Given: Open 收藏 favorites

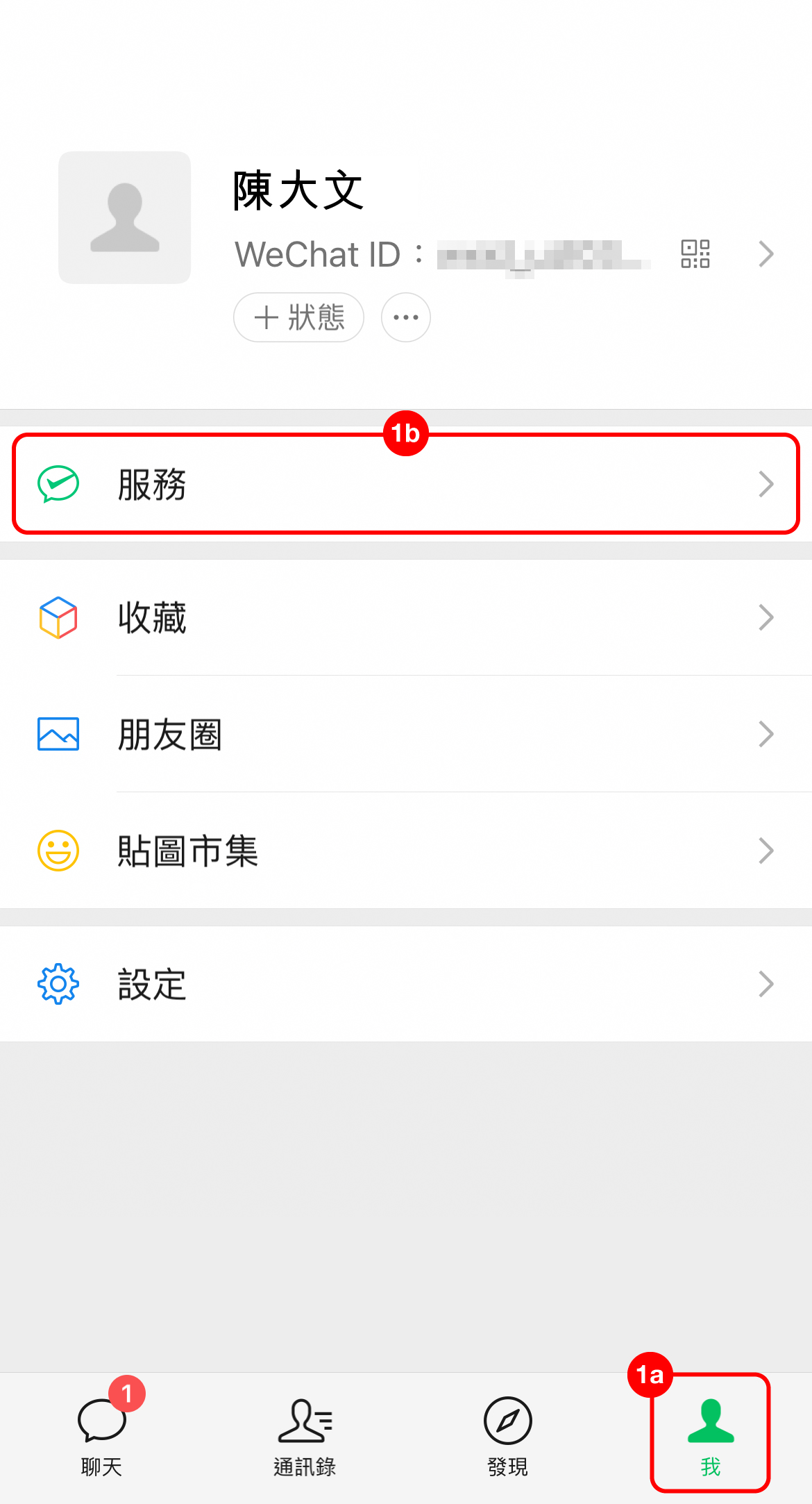Looking at the screenshot, I should pos(406,617).
